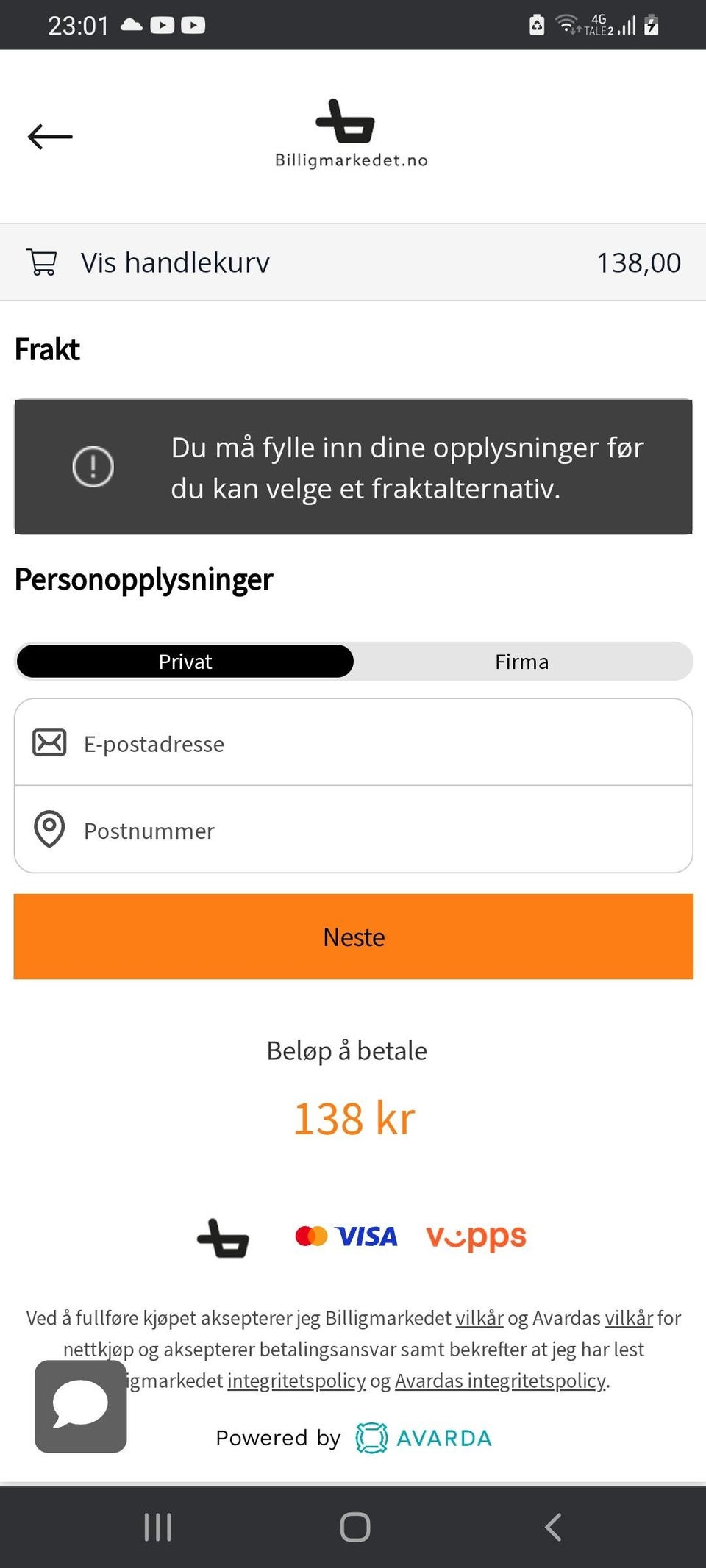
Task: Read Billigmarkedet integritetspolicy
Action: tap(296, 1381)
